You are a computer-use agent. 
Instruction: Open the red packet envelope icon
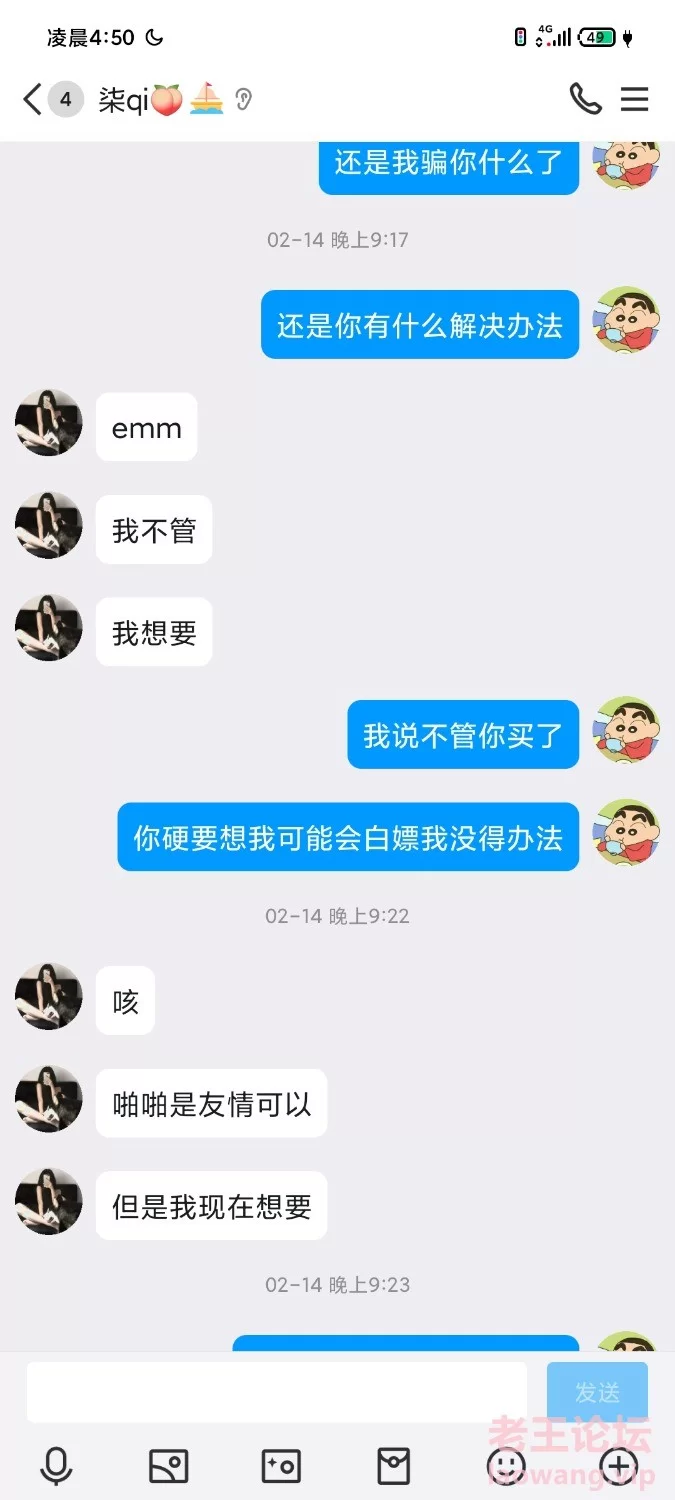pos(393,1466)
